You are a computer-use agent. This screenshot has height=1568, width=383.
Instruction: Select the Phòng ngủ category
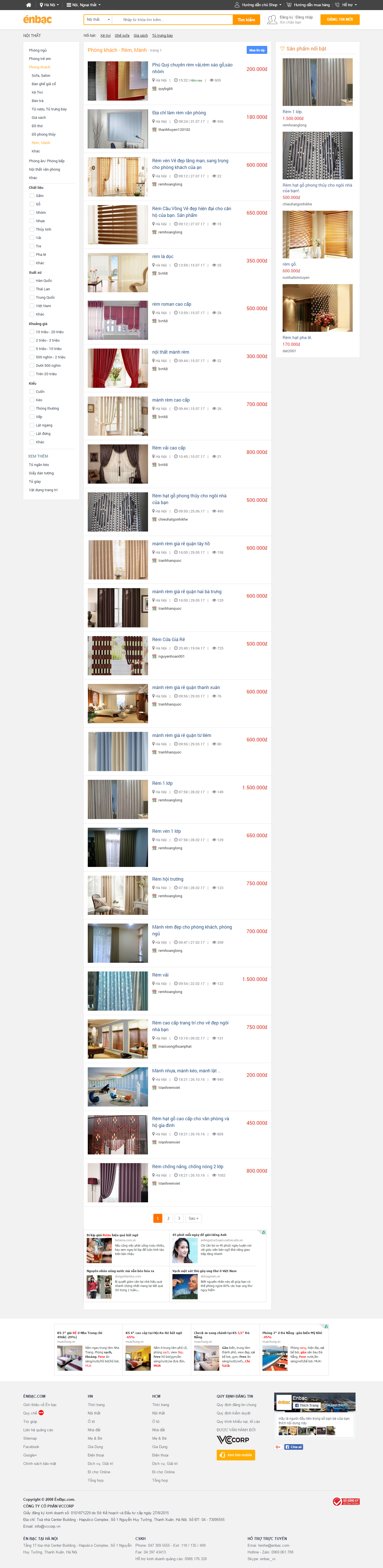(x=38, y=50)
